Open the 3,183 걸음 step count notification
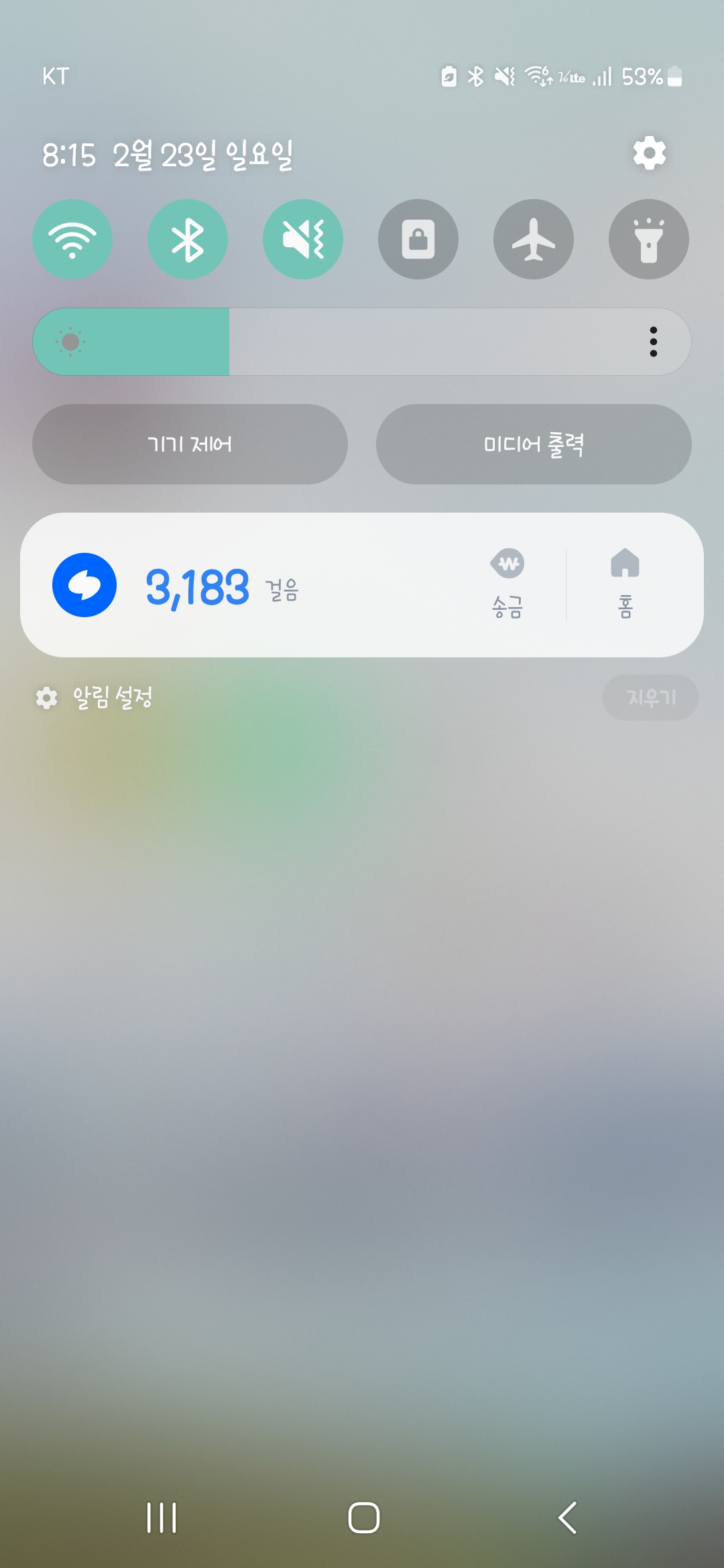This screenshot has width=724, height=1568. tap(221, 586)
